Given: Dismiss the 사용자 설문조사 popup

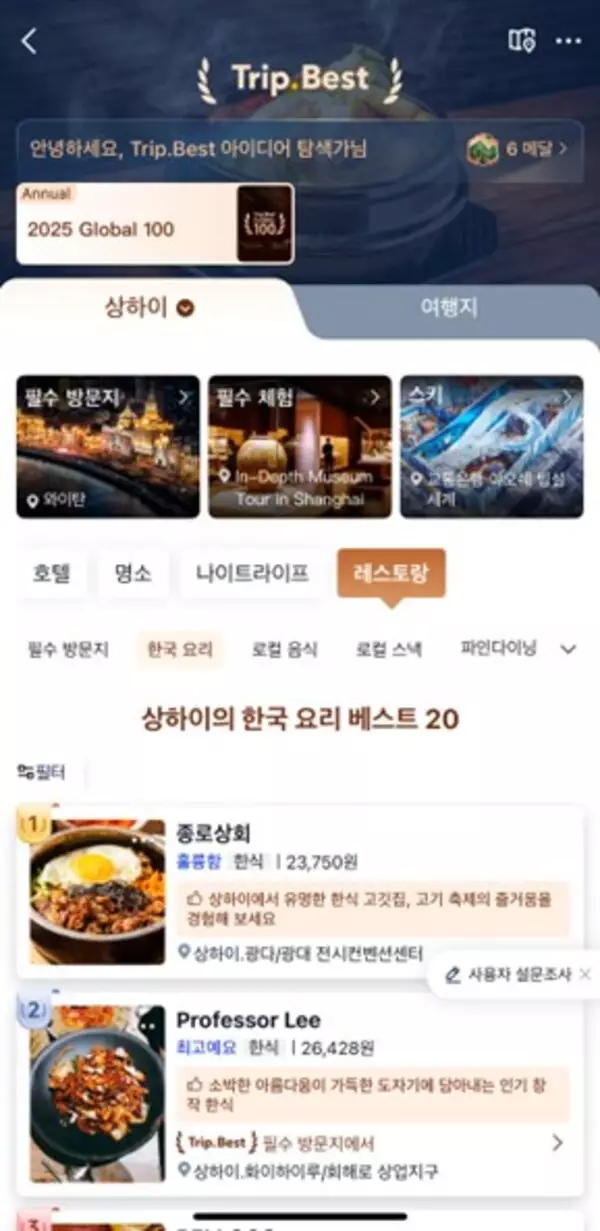Looking at the screenshot, I should pyautogui.click(x=585, y=974).
